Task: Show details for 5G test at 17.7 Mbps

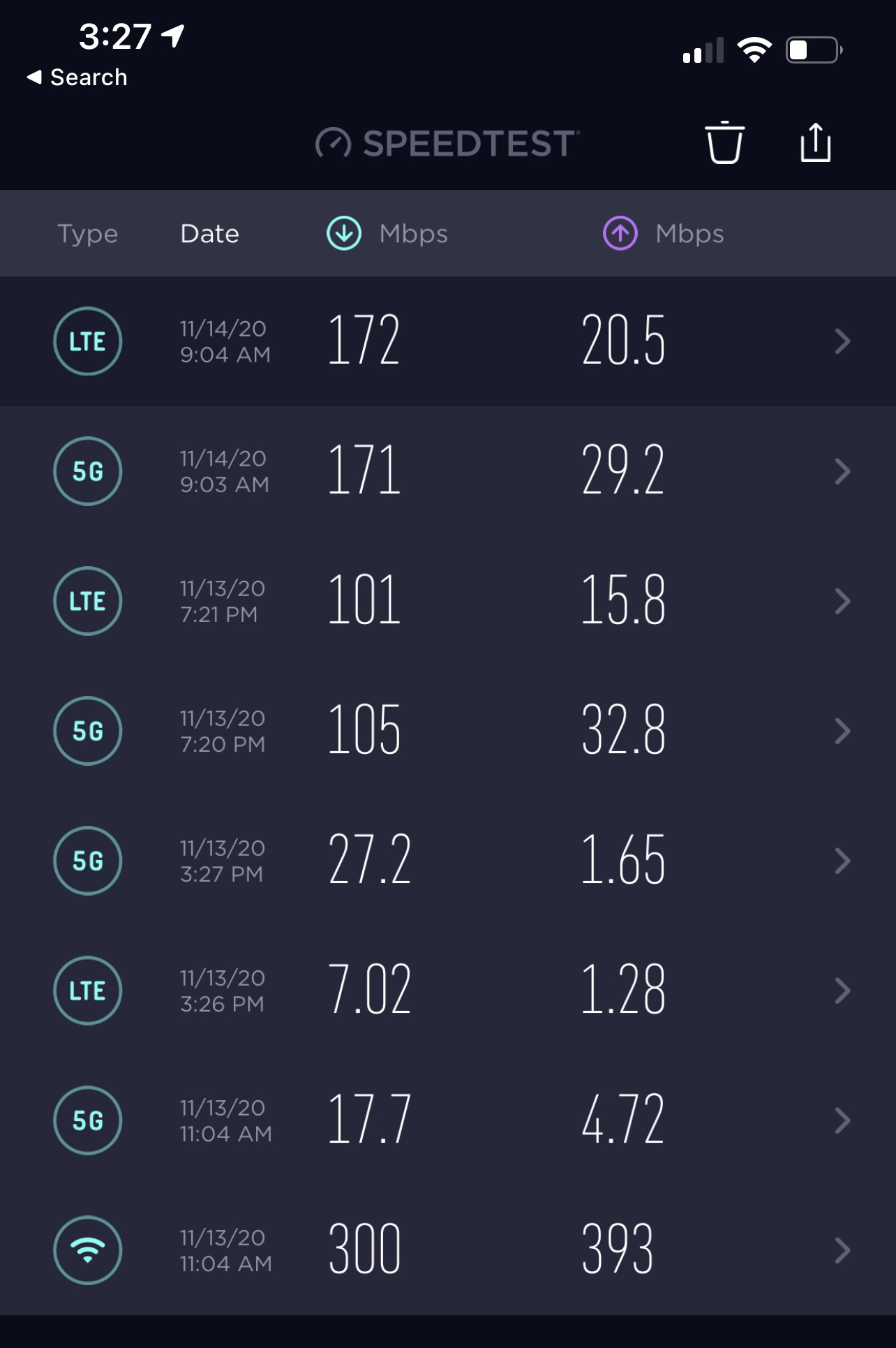Action: (x=448, y=1120)
